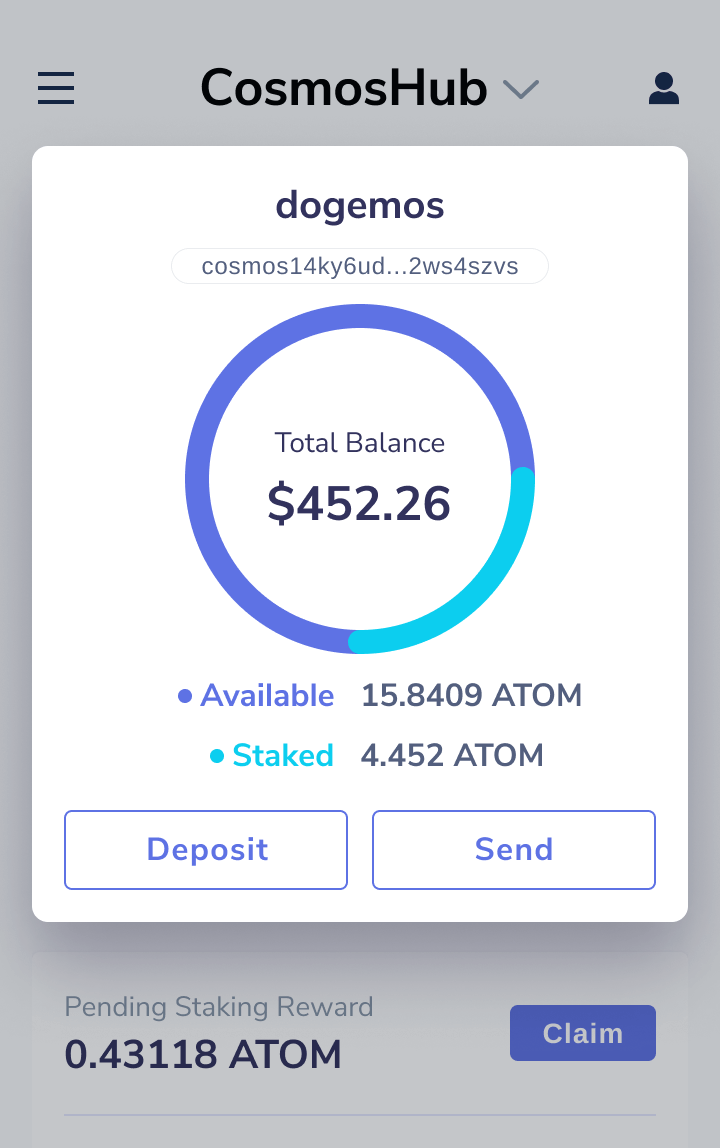This screenshot has width=720, height=1148.
Task: Tap the hamburger icon's middle bar
Action: 55,88
